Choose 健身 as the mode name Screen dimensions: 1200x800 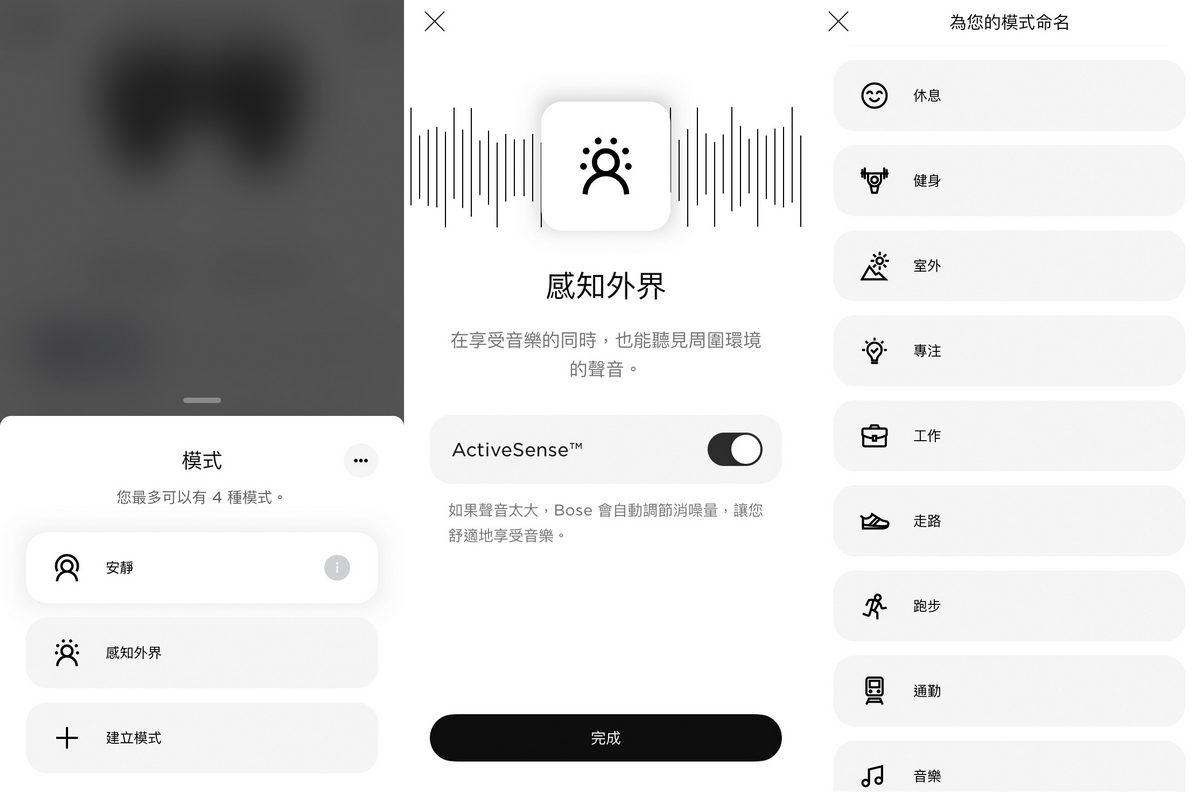click(x=1008, y=181)
